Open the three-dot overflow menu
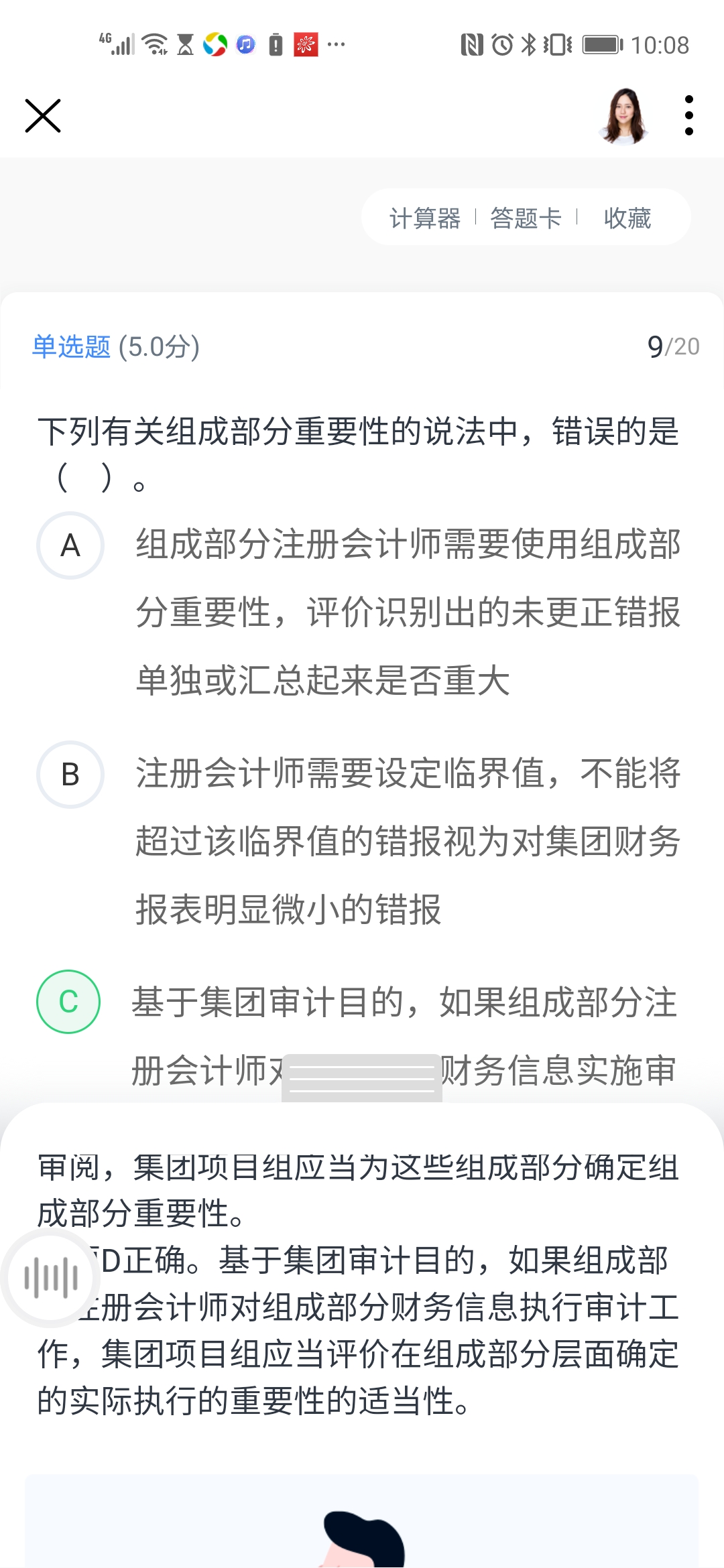 688,115
